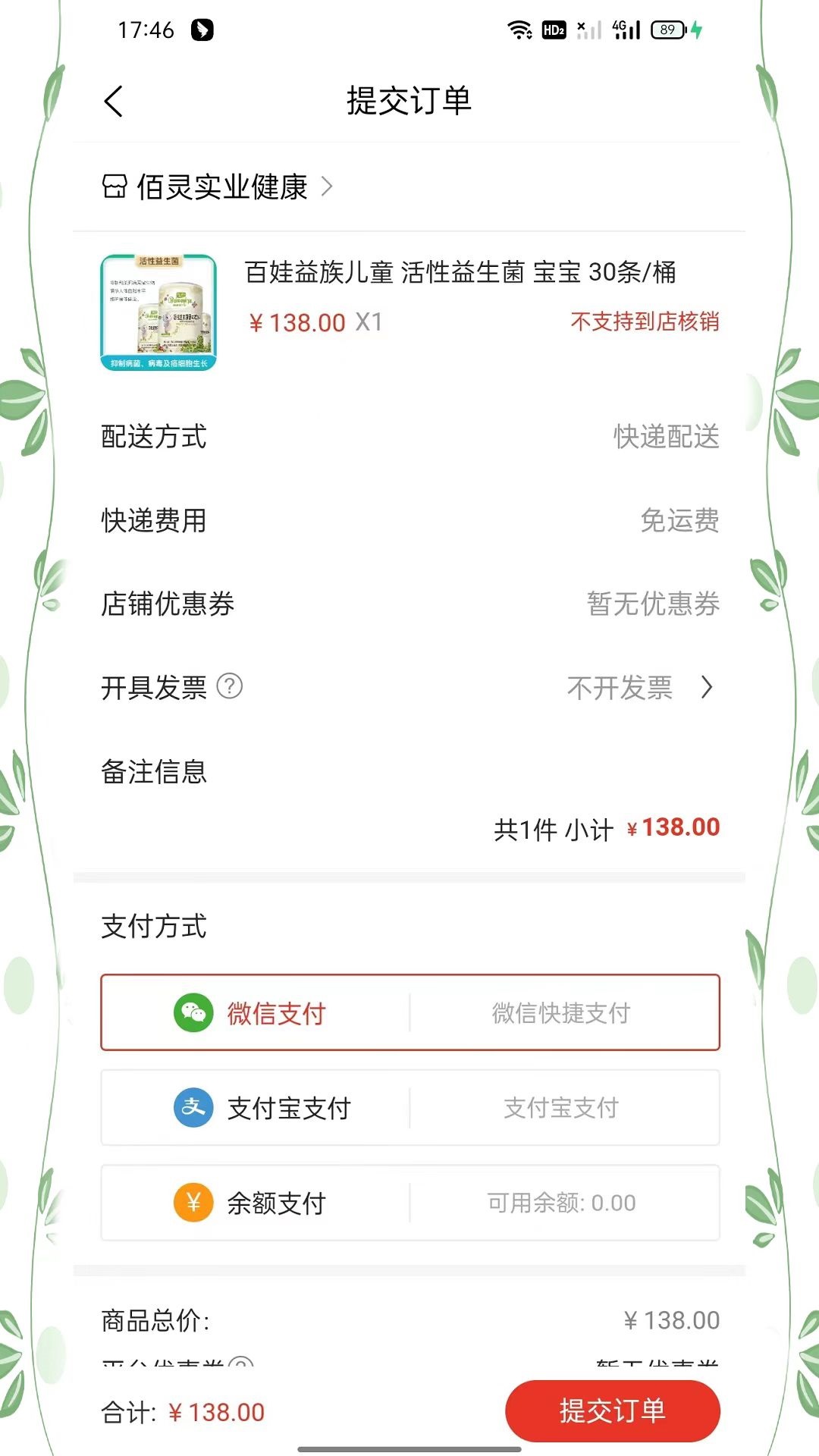
Task: Expand the store page via 佰灵实业健康 chevron
Action: coord(329,187)
